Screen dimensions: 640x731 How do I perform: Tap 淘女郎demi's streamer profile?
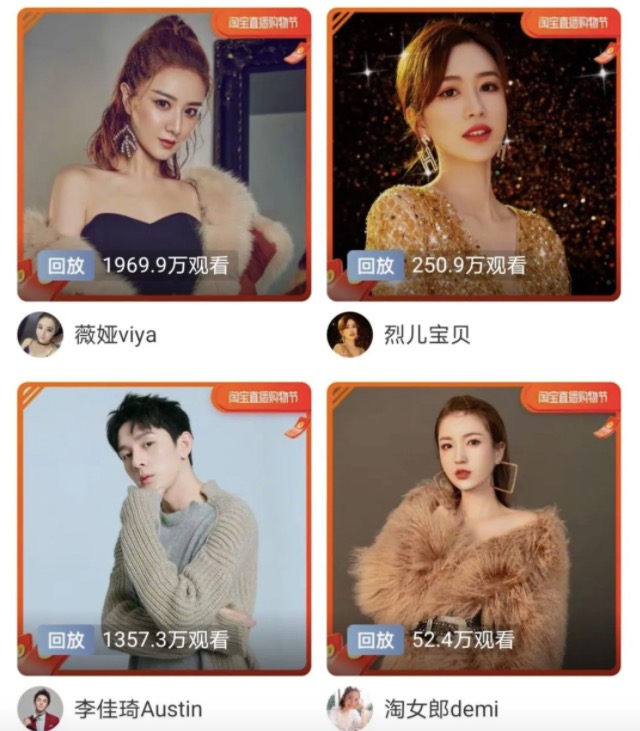pyautogui.click(x=350, y=709)
